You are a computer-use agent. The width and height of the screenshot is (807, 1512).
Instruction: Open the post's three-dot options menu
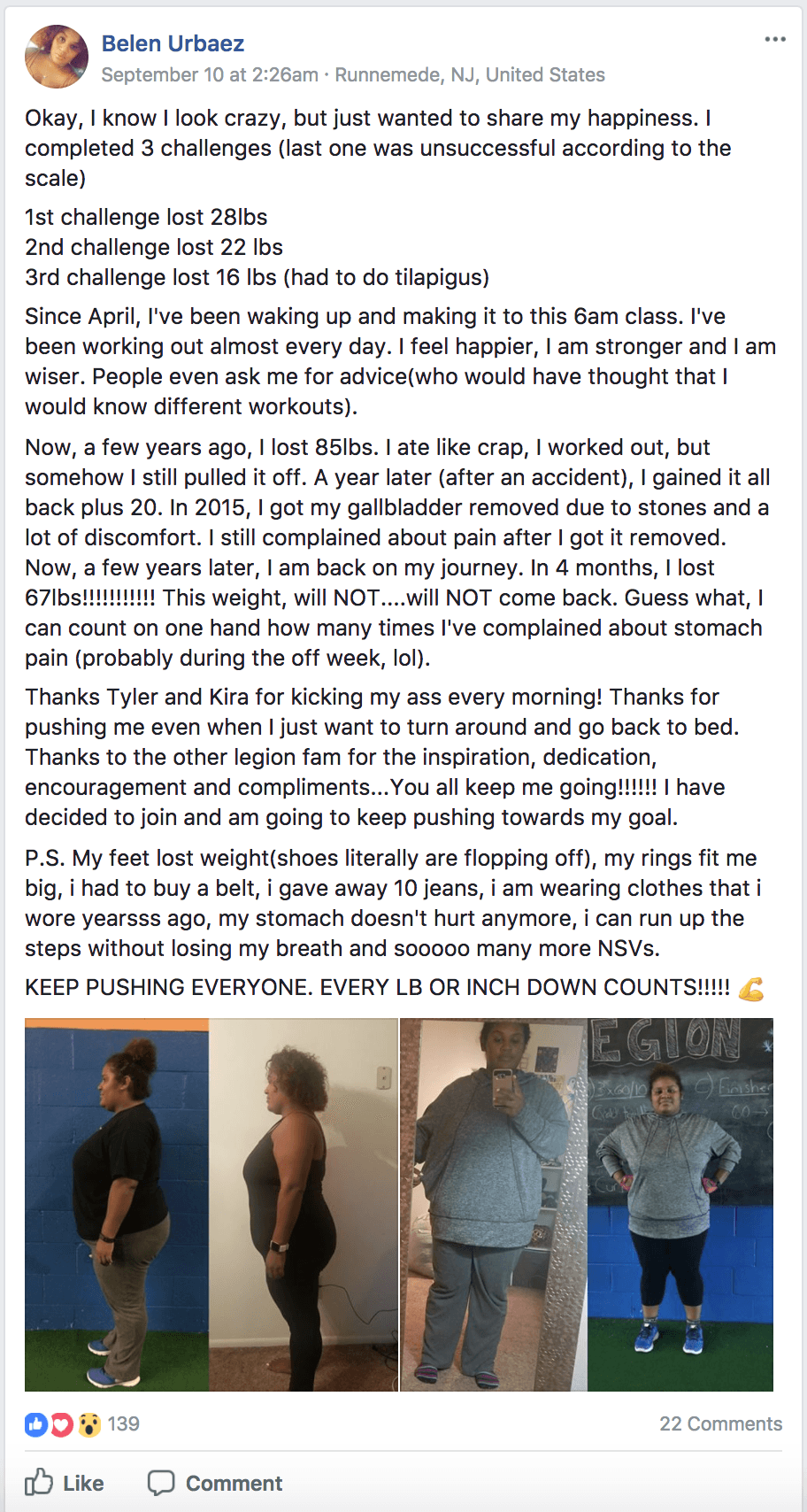pos(775,39)
